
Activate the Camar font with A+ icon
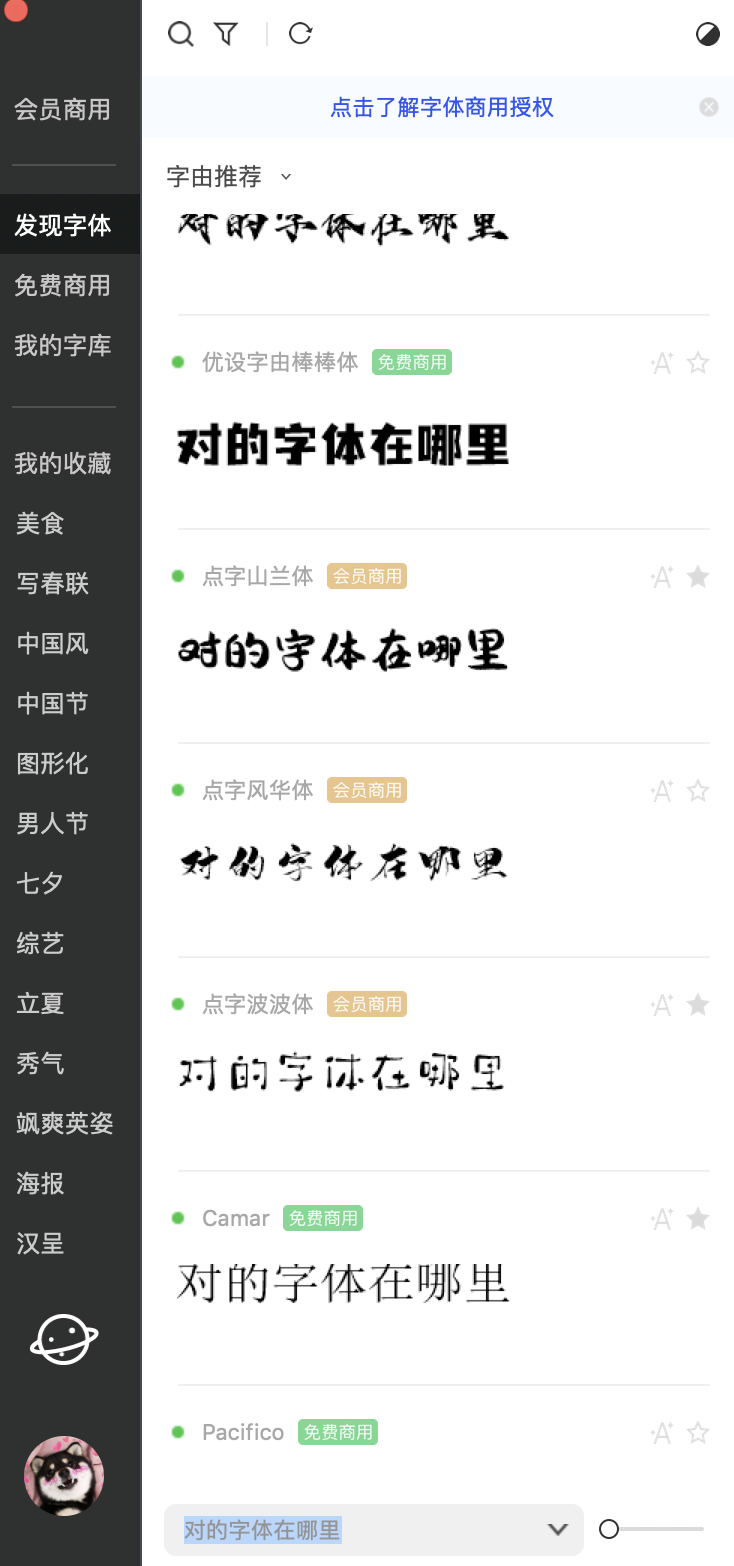[661, 1219]
